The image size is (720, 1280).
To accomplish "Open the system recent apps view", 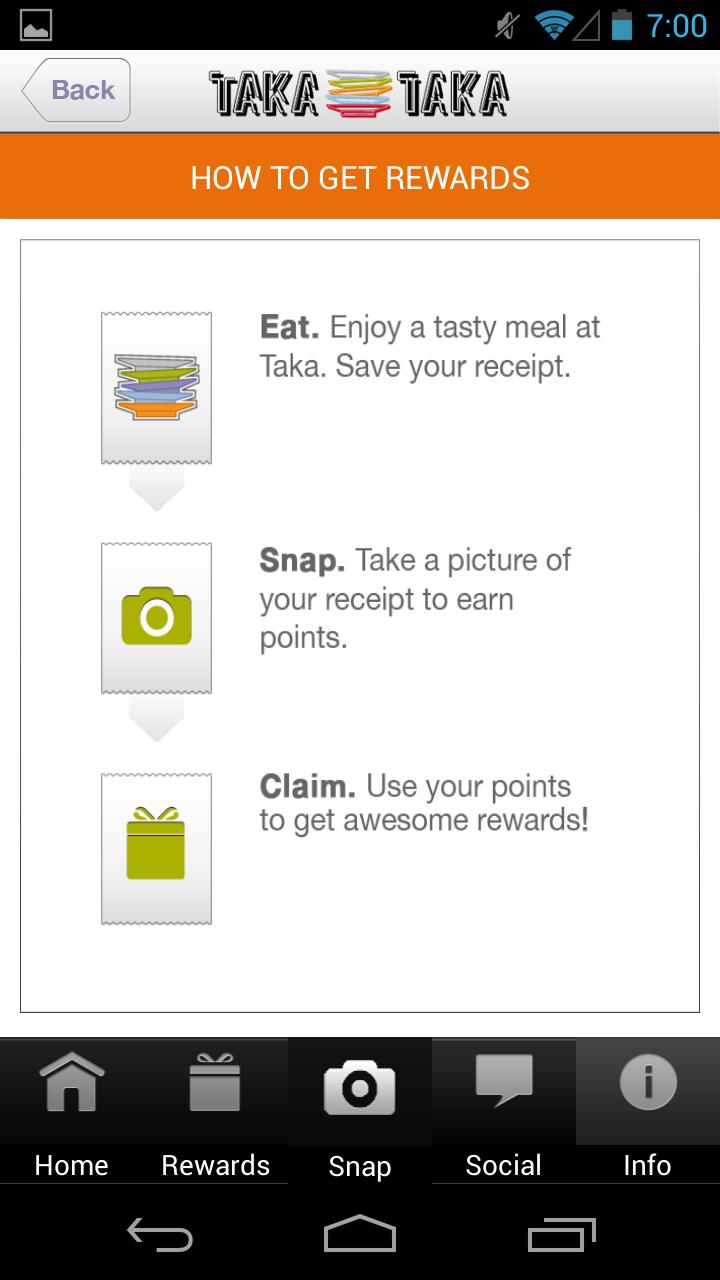I will click(x=561, y=1234).
